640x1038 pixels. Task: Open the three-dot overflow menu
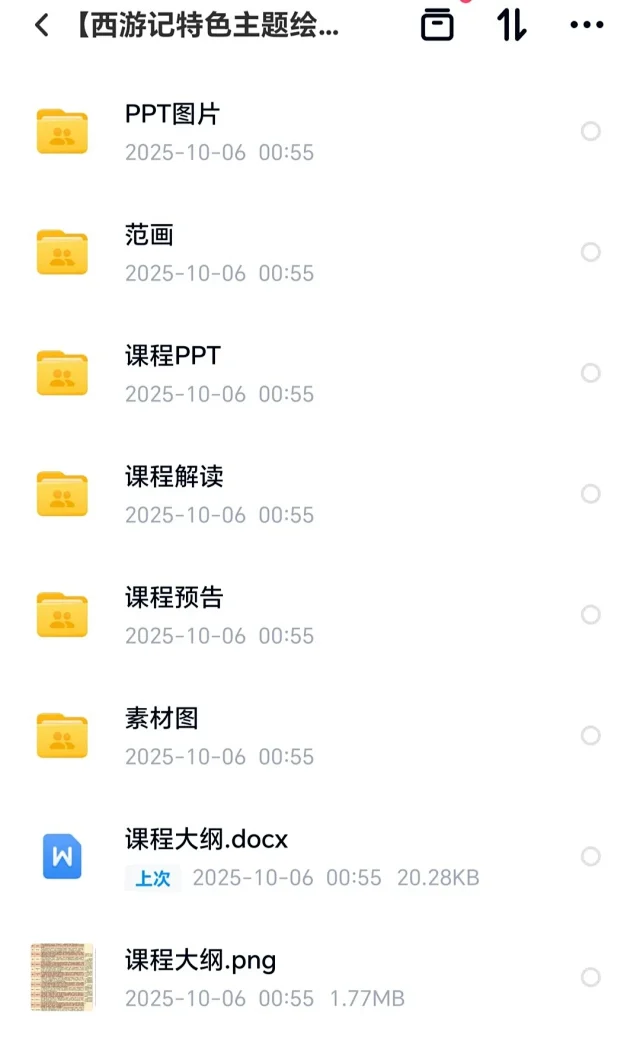point(587,26)
